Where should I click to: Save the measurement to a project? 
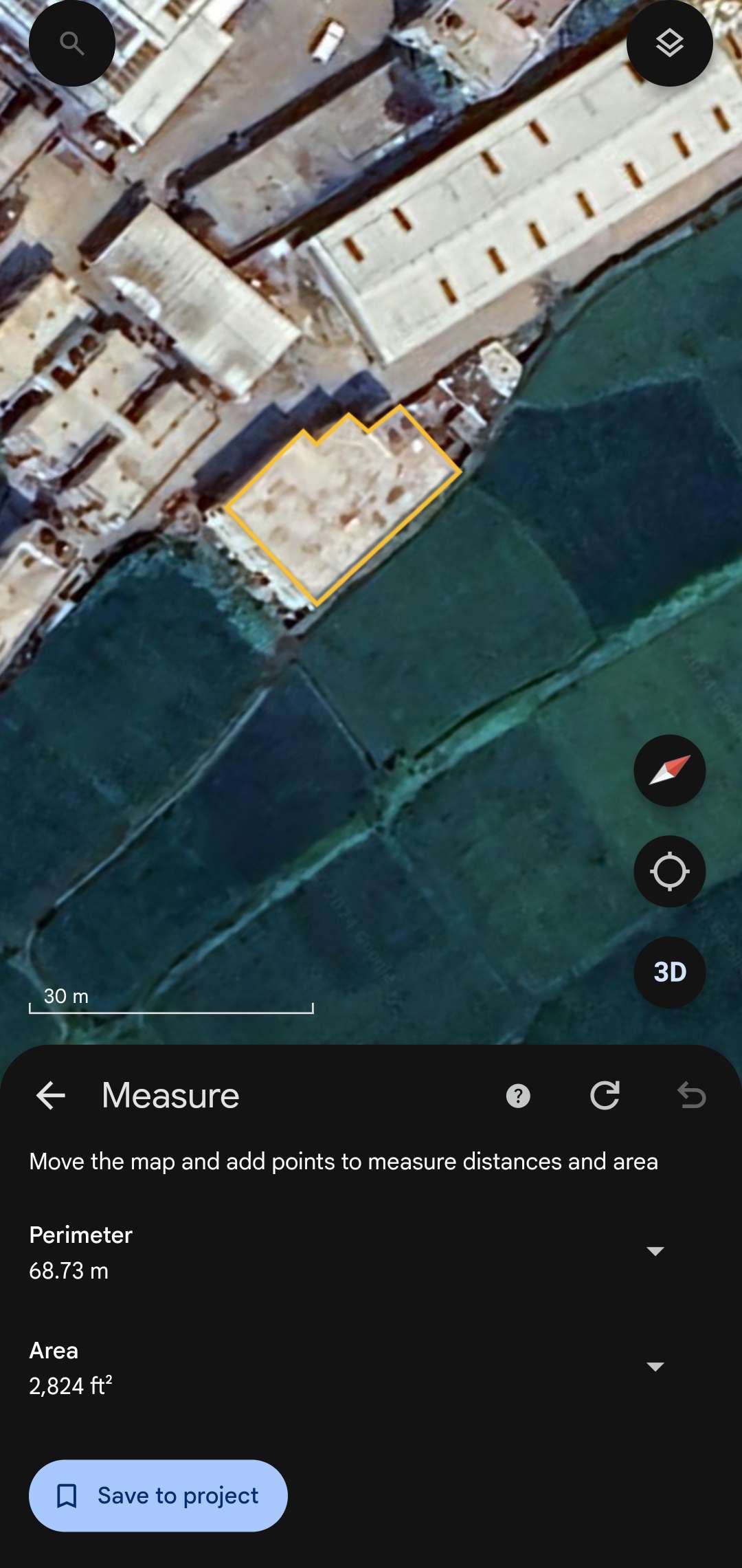pyautogui.click(x=158, y=1495)
